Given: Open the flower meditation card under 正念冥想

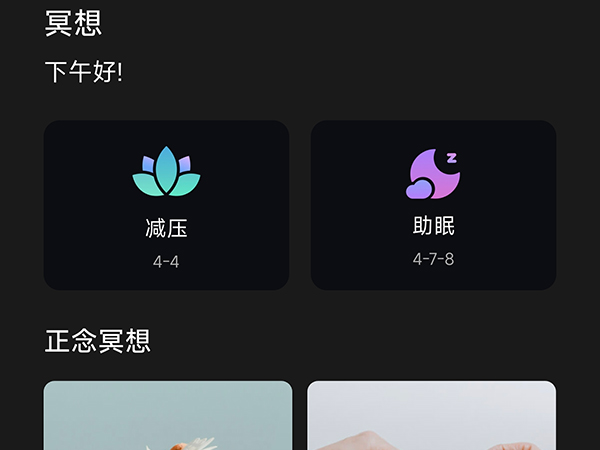Looking at the screenshot, I should click(168, 416).
